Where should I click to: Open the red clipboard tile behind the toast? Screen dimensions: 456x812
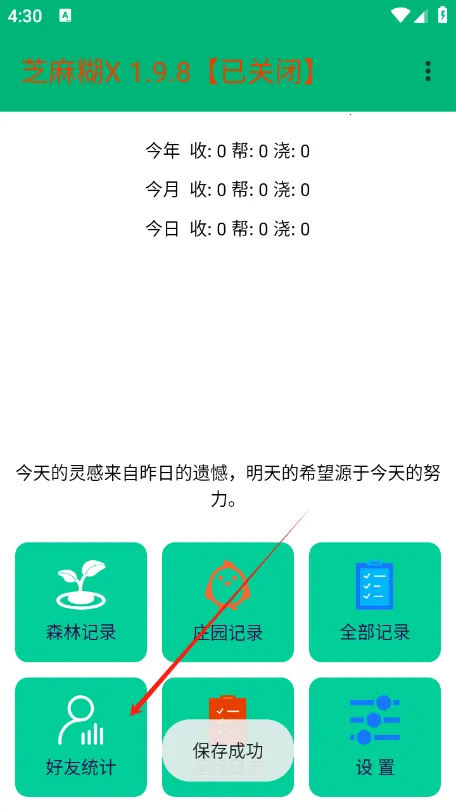click(x=228, y=737)
